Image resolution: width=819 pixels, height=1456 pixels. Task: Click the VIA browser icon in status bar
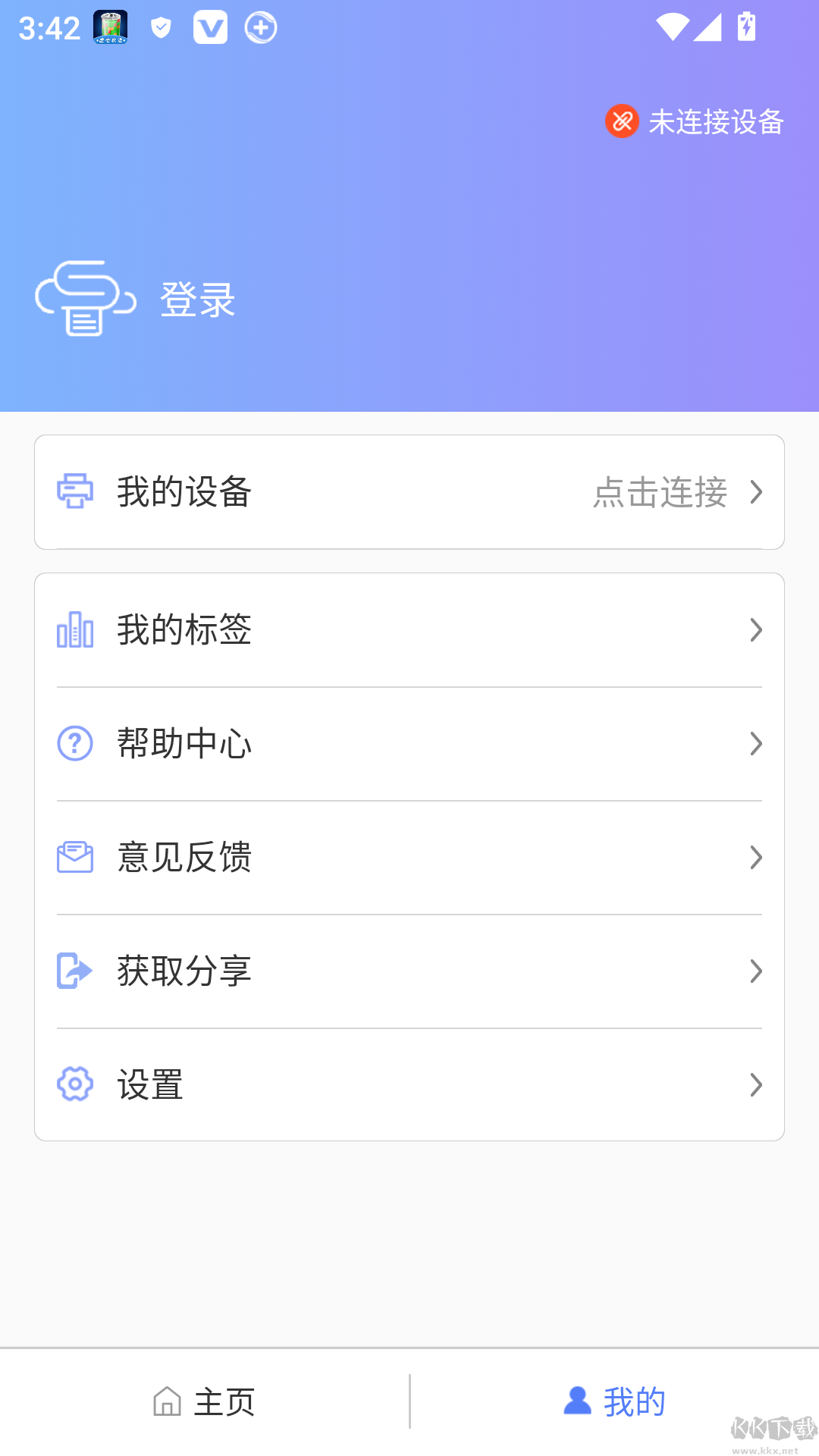[x=211, y=28]
